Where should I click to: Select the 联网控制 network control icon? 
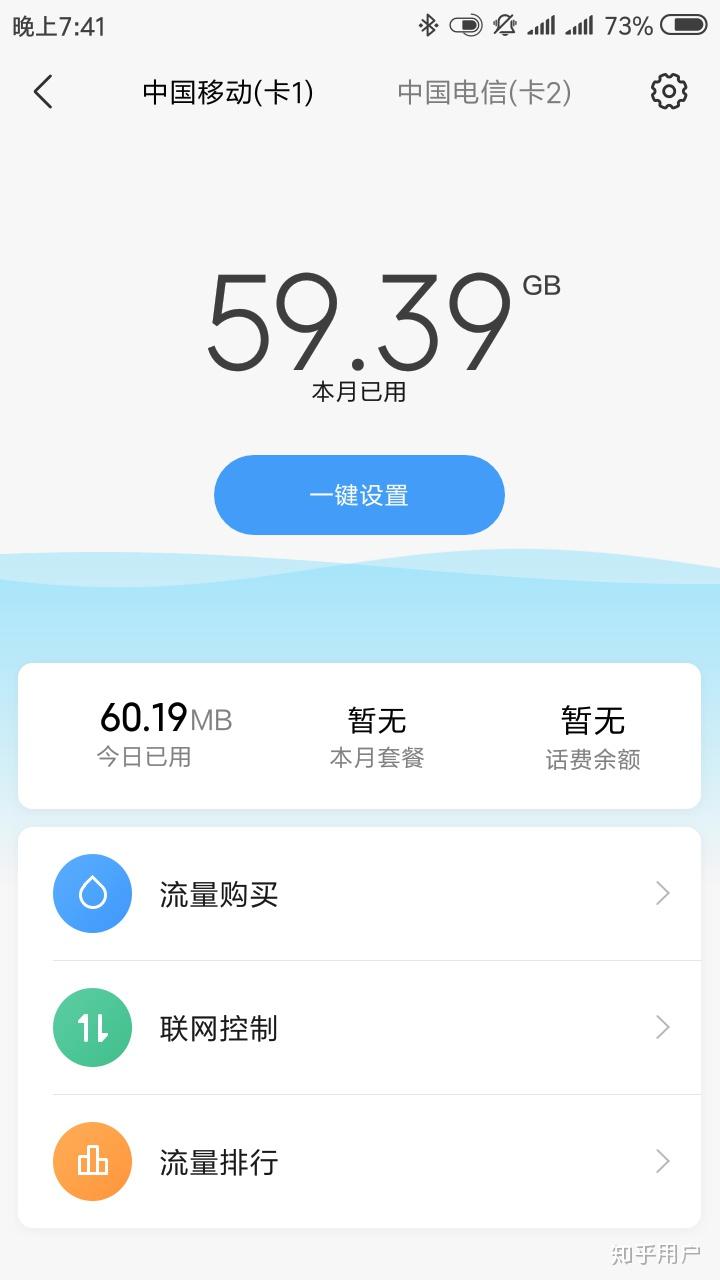[92, 1028]
